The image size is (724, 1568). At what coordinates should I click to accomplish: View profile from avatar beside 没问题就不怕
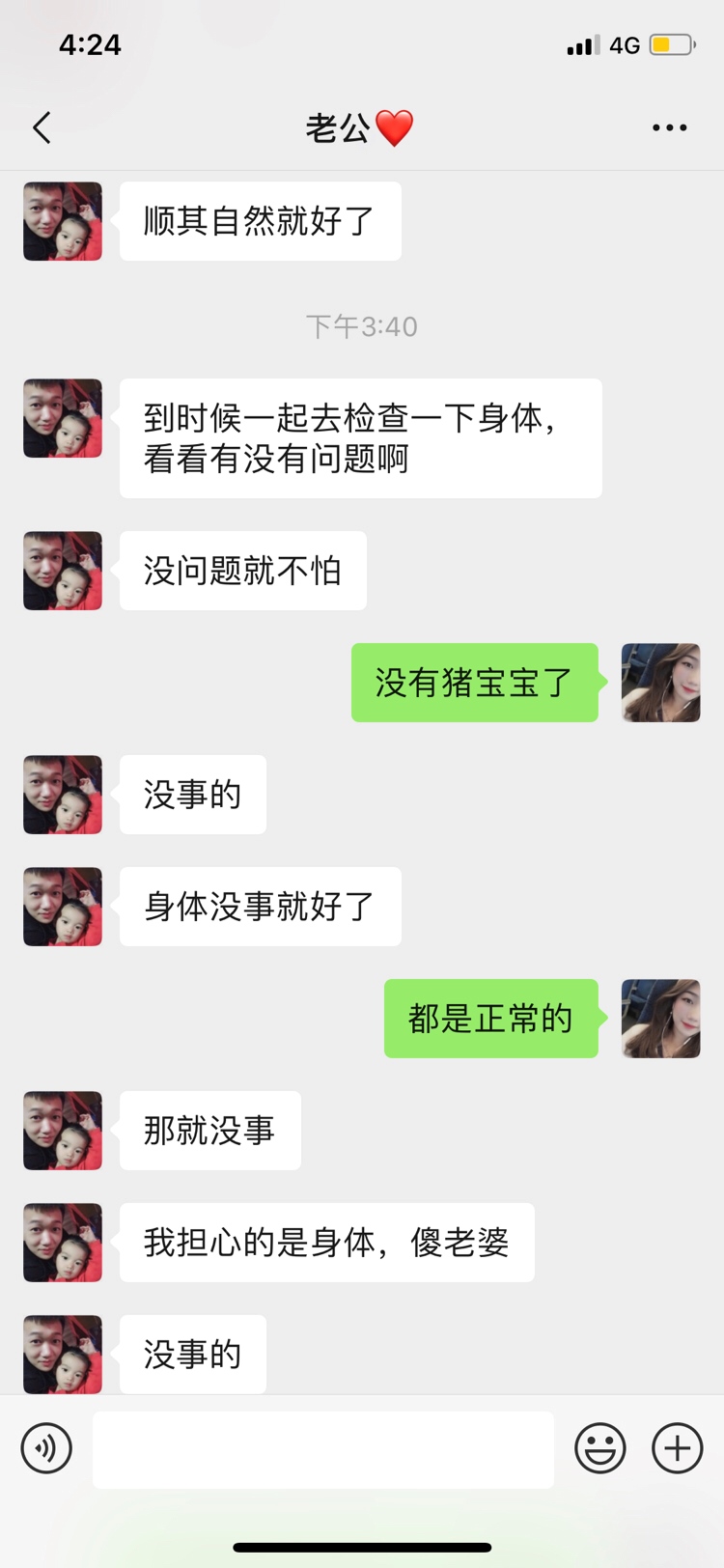pyautogui.click(x=63, y=571)
